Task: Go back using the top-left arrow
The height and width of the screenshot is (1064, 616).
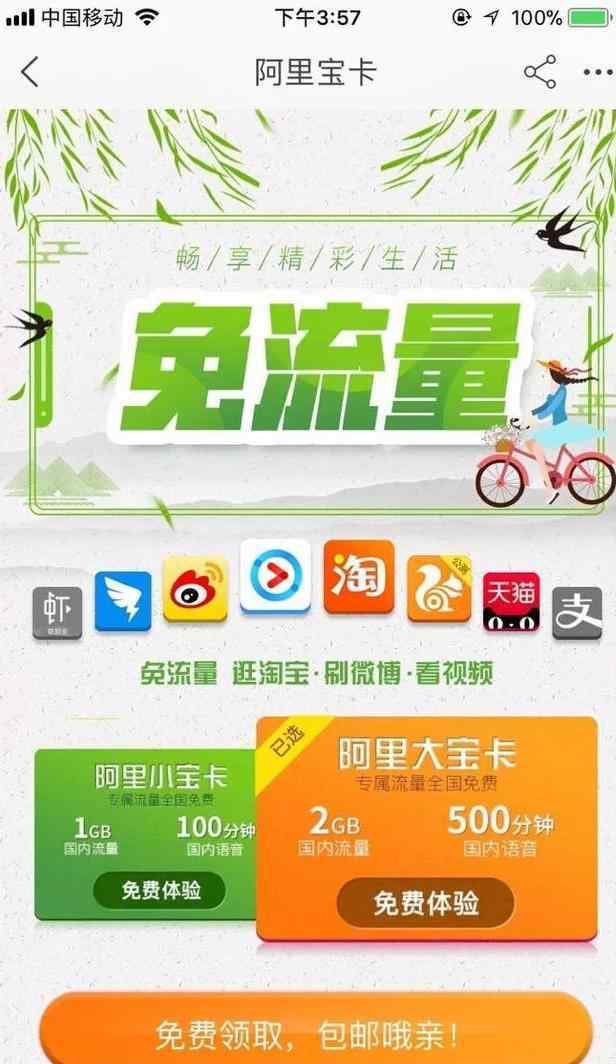Action: point(30,72)
